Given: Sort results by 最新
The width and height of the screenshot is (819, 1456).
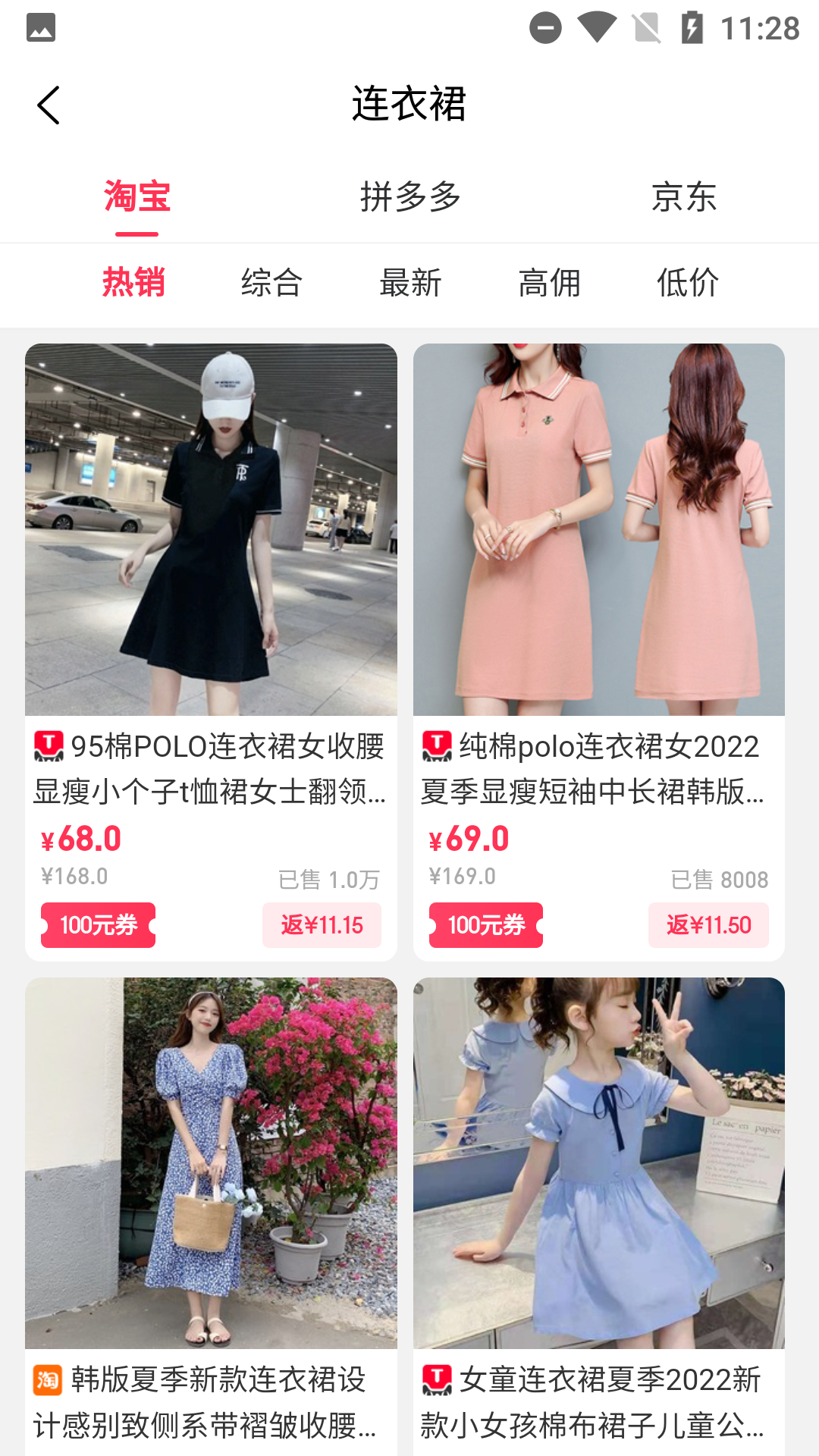Looking at the screenshot, I should [410, 283].
